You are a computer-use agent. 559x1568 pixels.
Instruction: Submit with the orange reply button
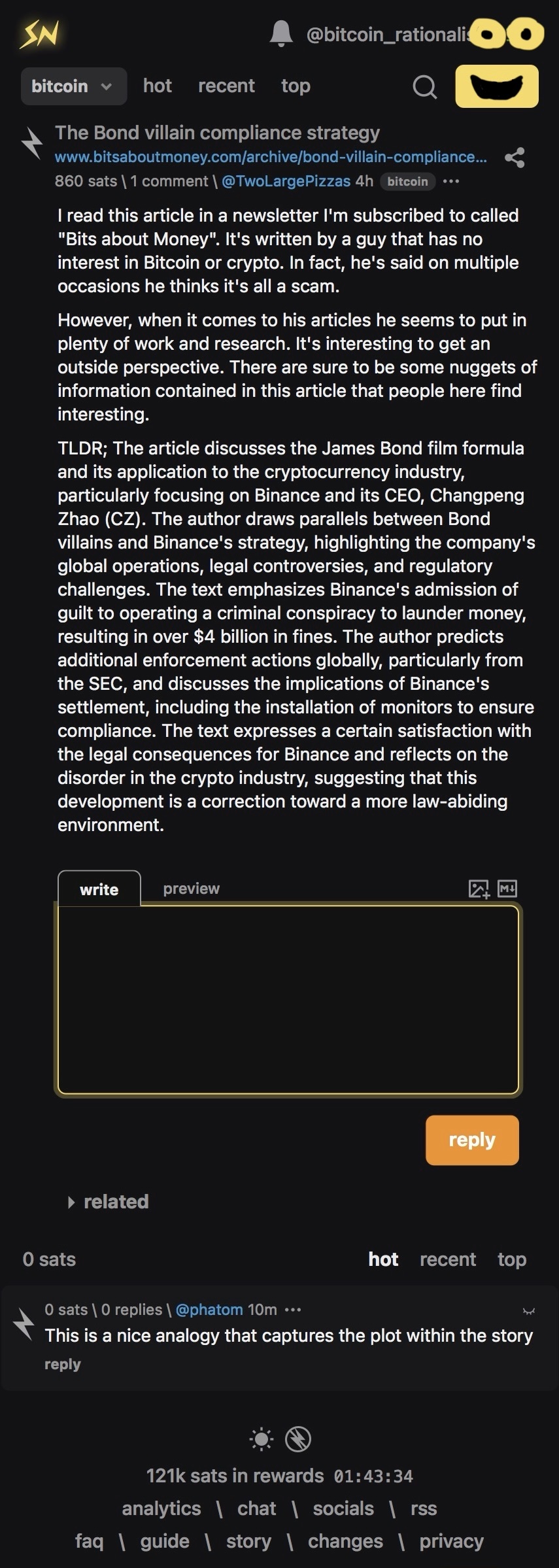click(471, 1140)
